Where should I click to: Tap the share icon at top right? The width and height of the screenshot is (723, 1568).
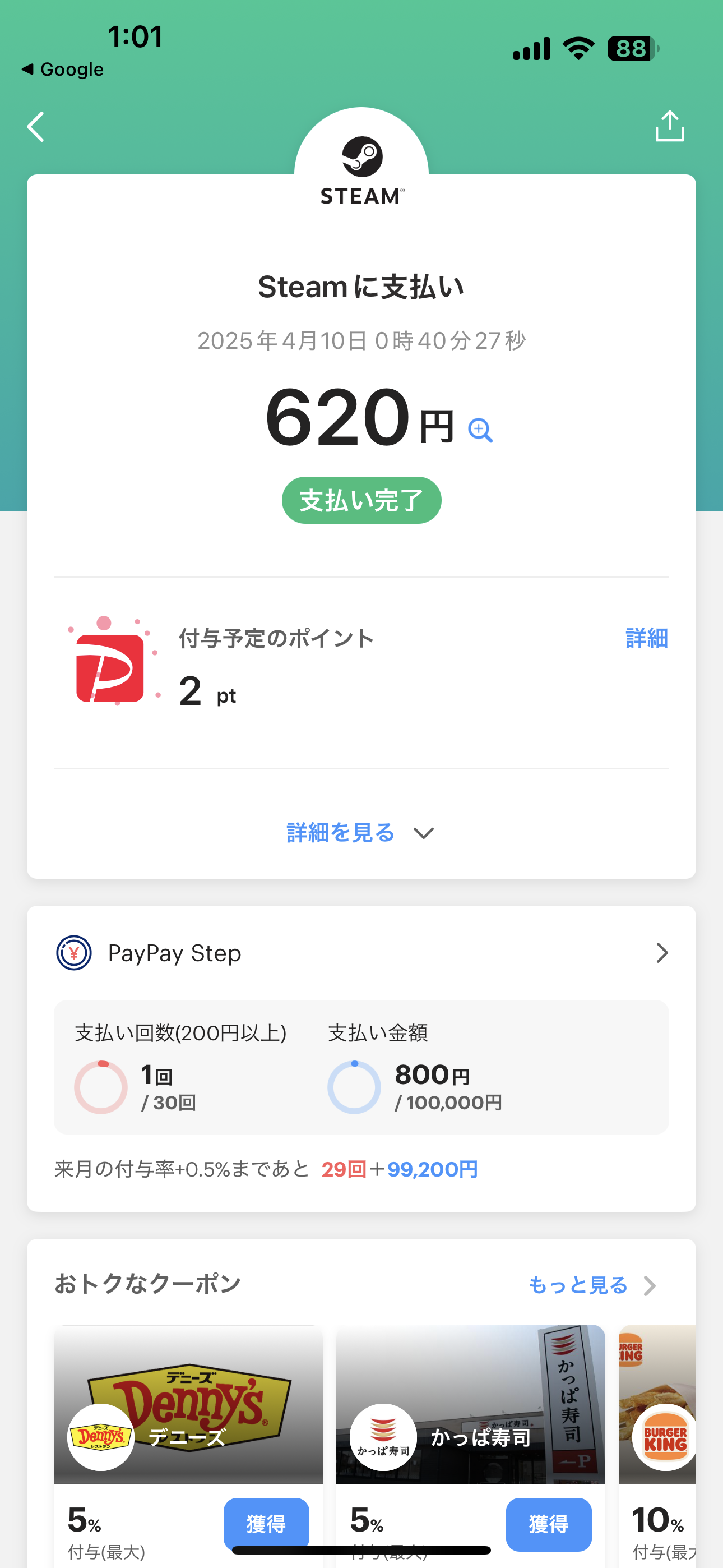[x=669, y=127]
